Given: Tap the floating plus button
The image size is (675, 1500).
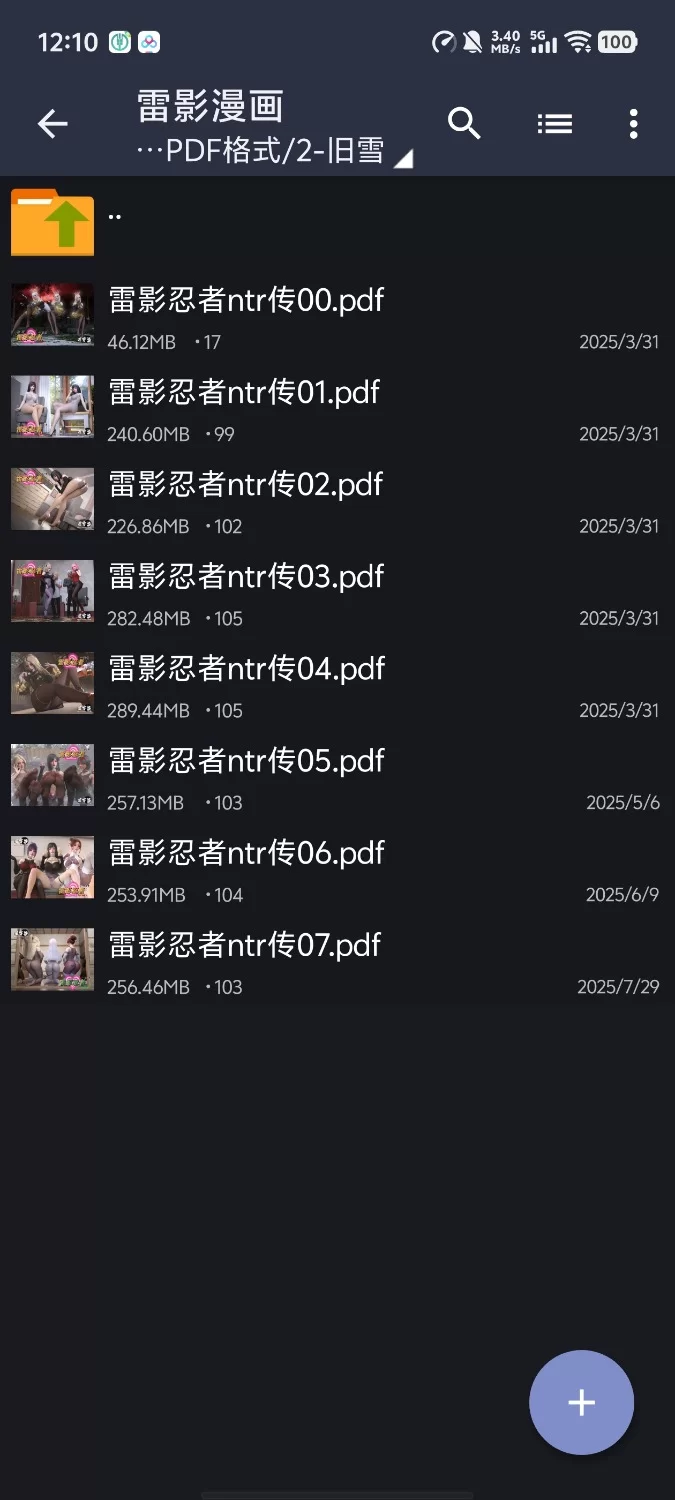Looking at the screenshot, I should (x=581, y=1402).
